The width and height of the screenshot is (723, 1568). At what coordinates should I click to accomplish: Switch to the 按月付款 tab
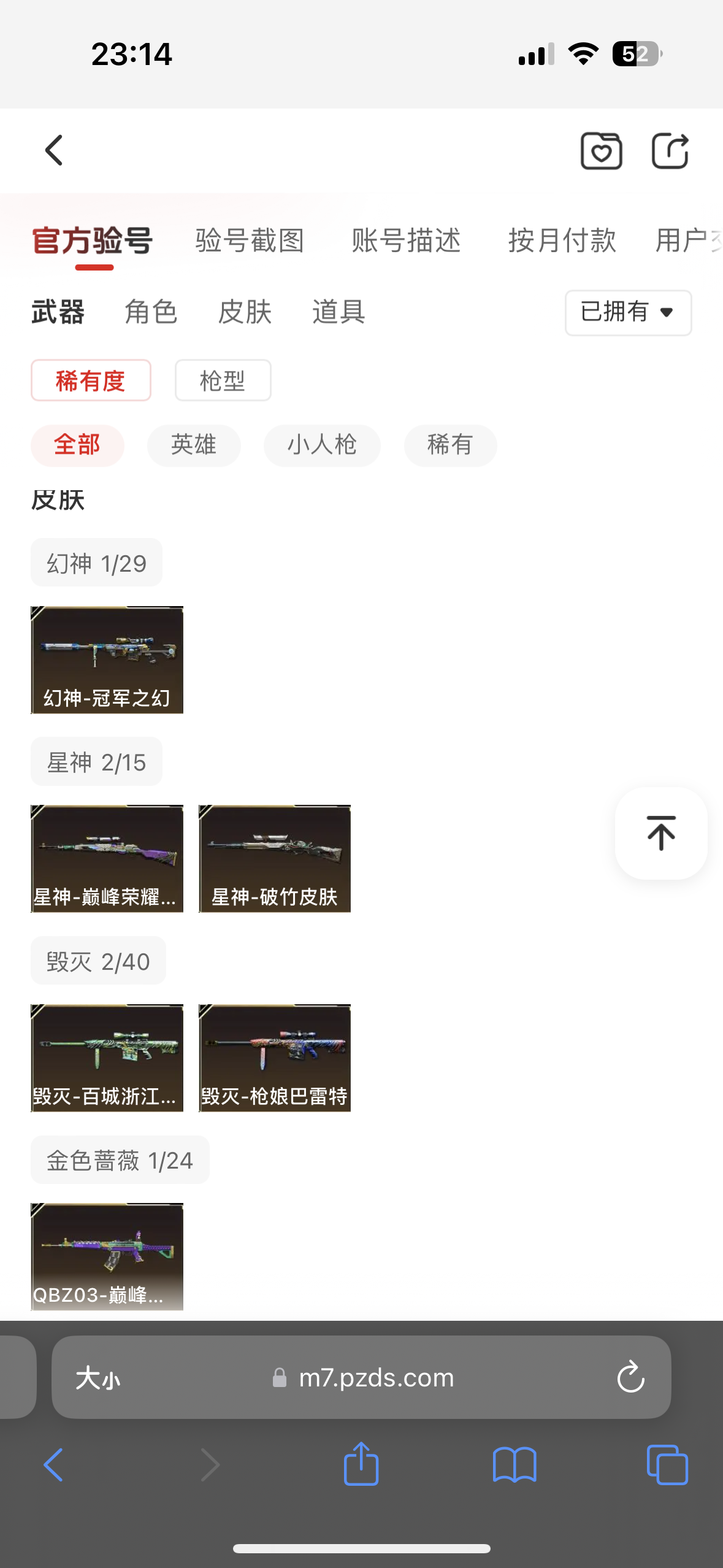pyautogui.click(x=562, y=240)
